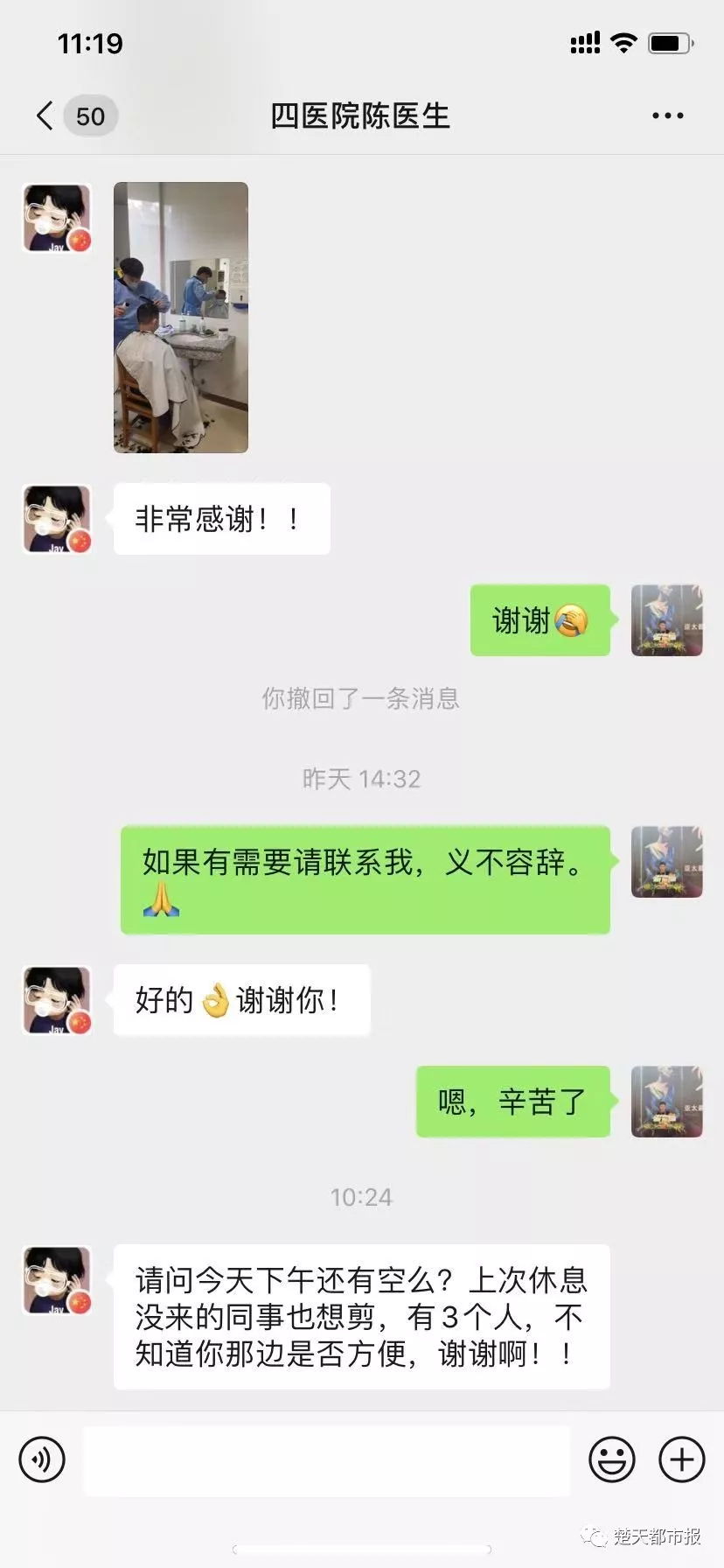This screenshot has width=724, height=1568.
Task: Go back to the chat list
Action: (x=45, y=115)
